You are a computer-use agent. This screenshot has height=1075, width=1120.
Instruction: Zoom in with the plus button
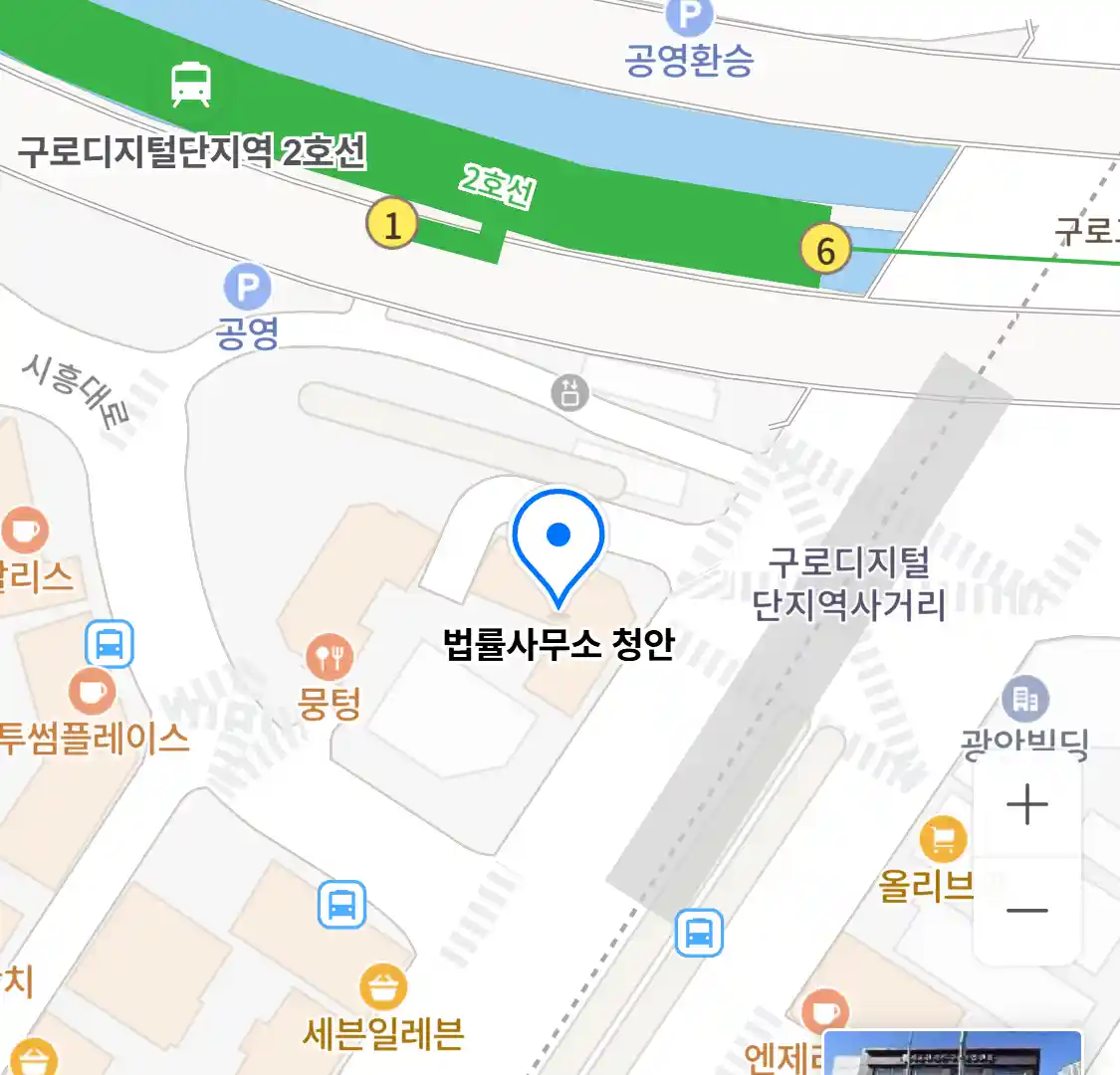point(1026,804)
